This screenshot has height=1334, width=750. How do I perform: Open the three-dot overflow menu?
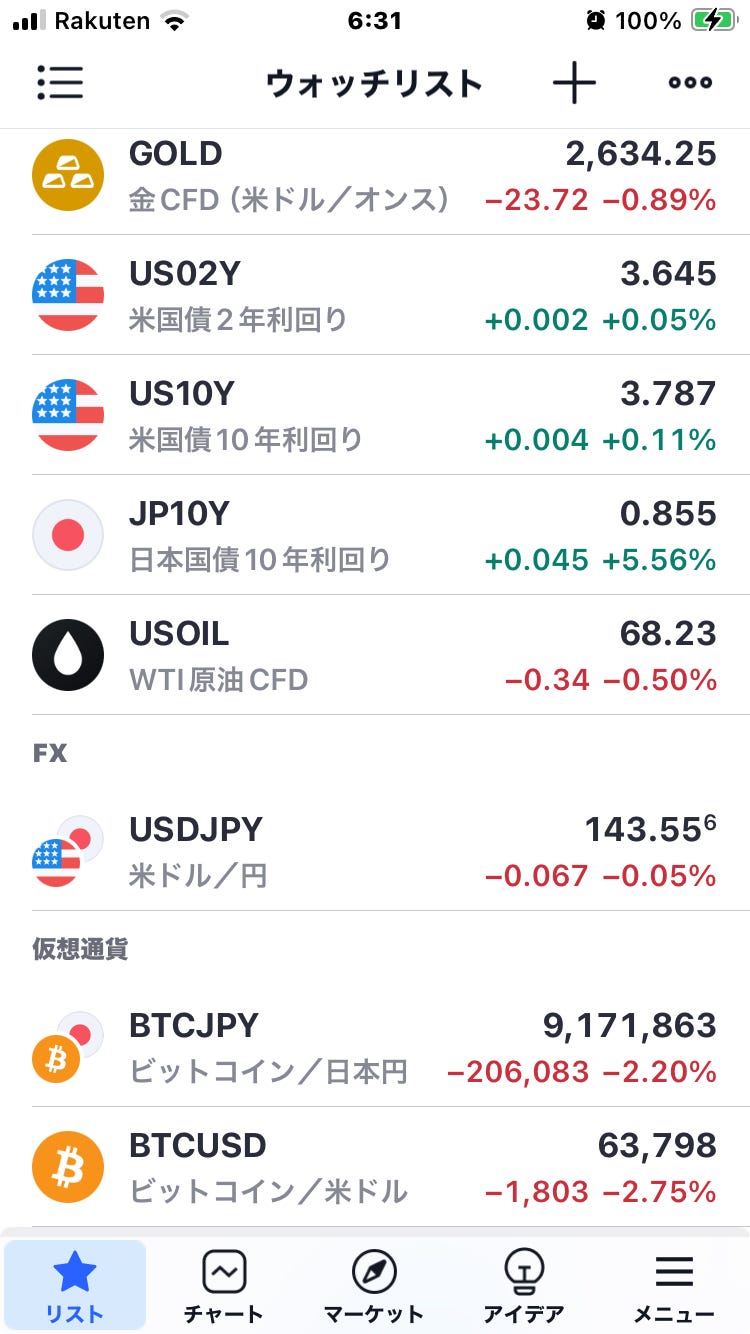pyautogui.click(x=690, y=83)
